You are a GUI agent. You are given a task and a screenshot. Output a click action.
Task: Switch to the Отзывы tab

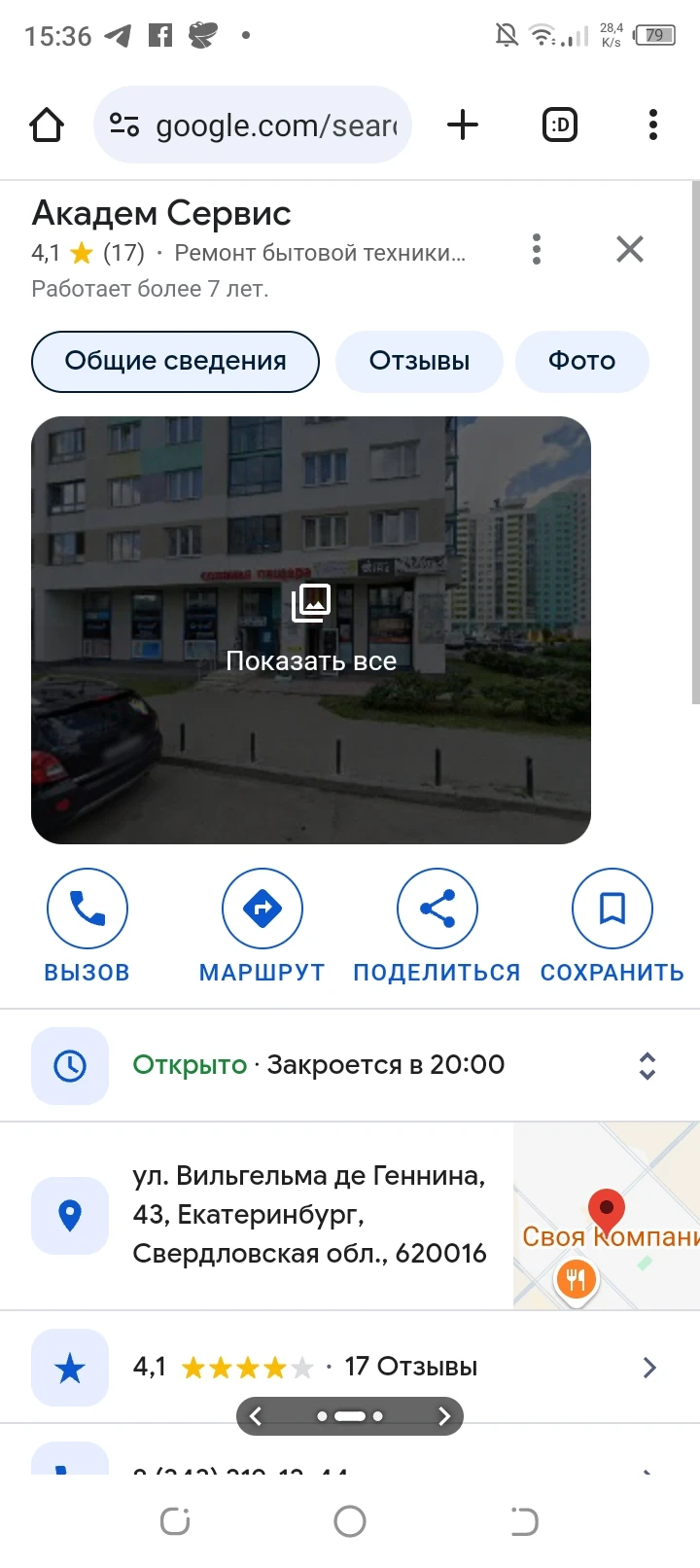click(419, 361)
